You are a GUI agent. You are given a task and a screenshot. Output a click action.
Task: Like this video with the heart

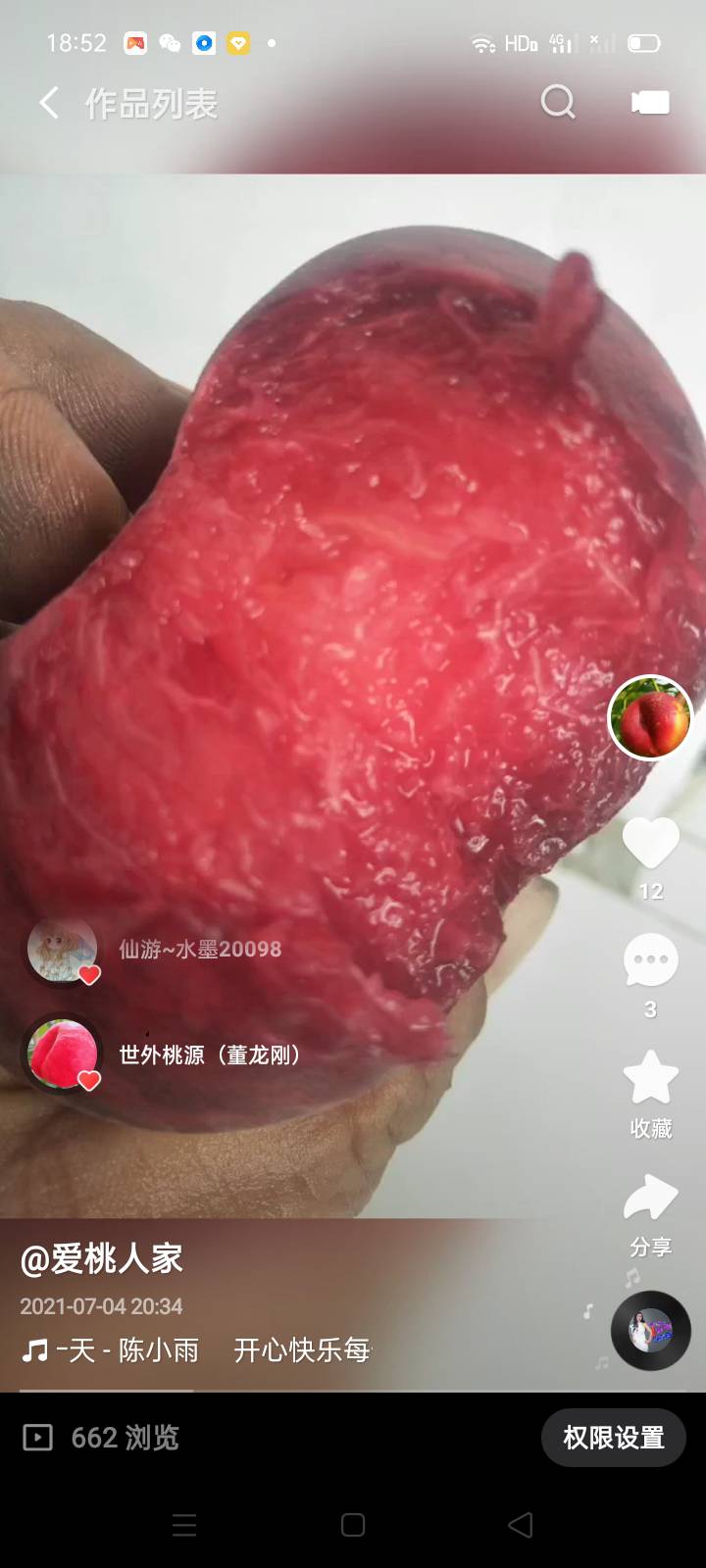650,843
